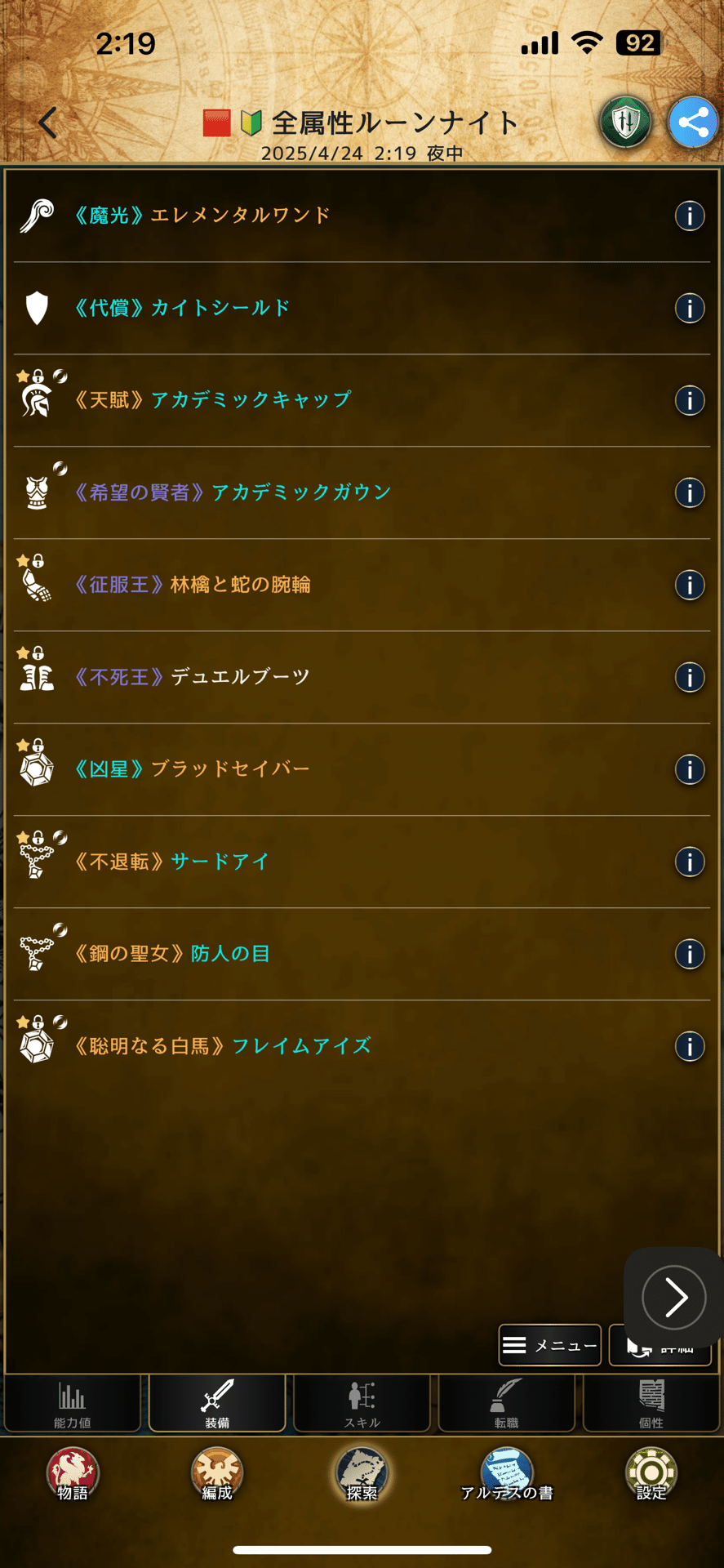Go to 編成 in the bottom navigation
Viewport: 724px width, 1568px height.
(217, 1474)
